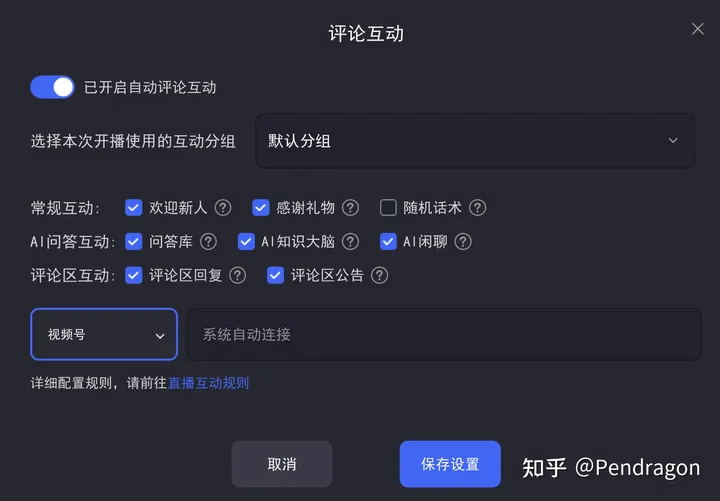Tap the 系统自动连接 input field
This screenshot has height=501, width=720.
[443, 335]
